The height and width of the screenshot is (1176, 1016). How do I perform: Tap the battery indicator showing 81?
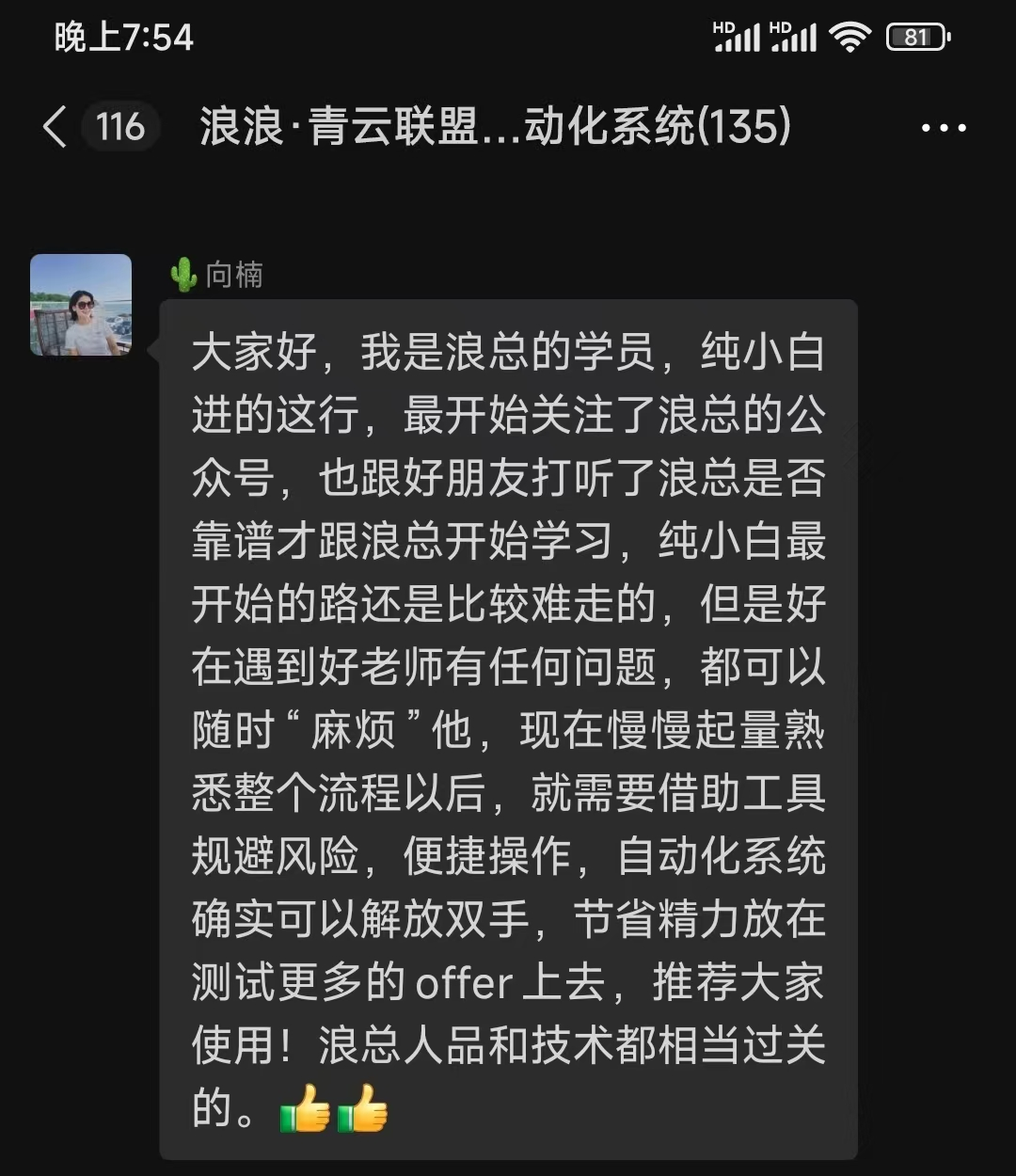[x=918, y=35]
